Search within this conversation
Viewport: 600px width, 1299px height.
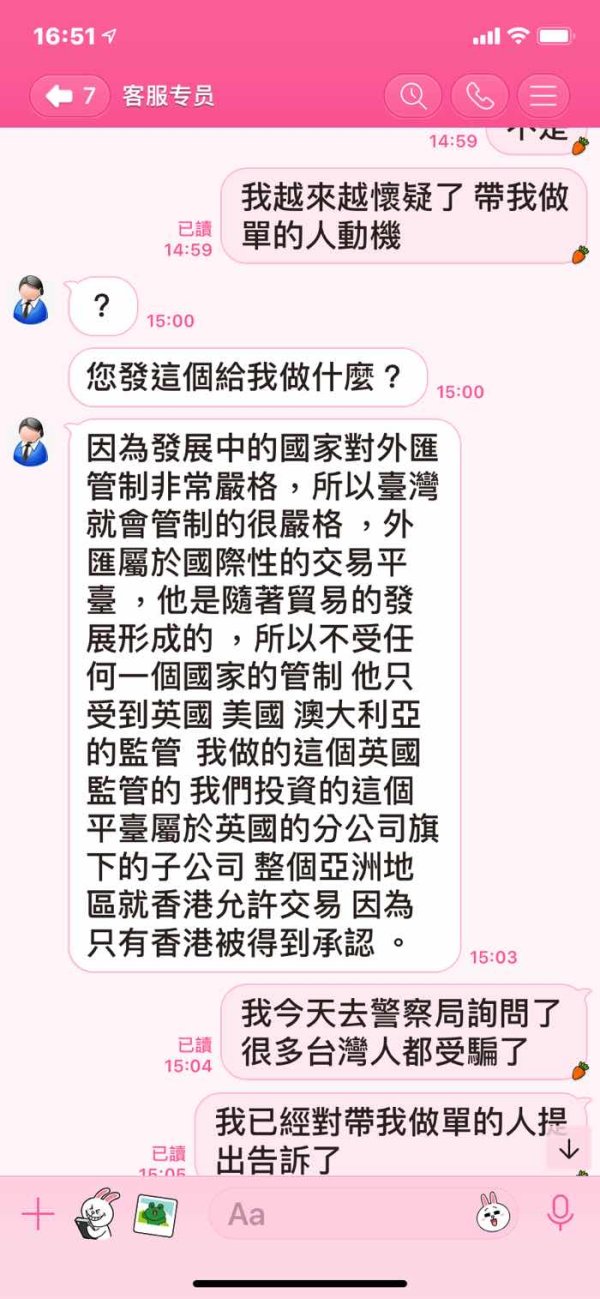pyautogui.click(x=413, y=96)
